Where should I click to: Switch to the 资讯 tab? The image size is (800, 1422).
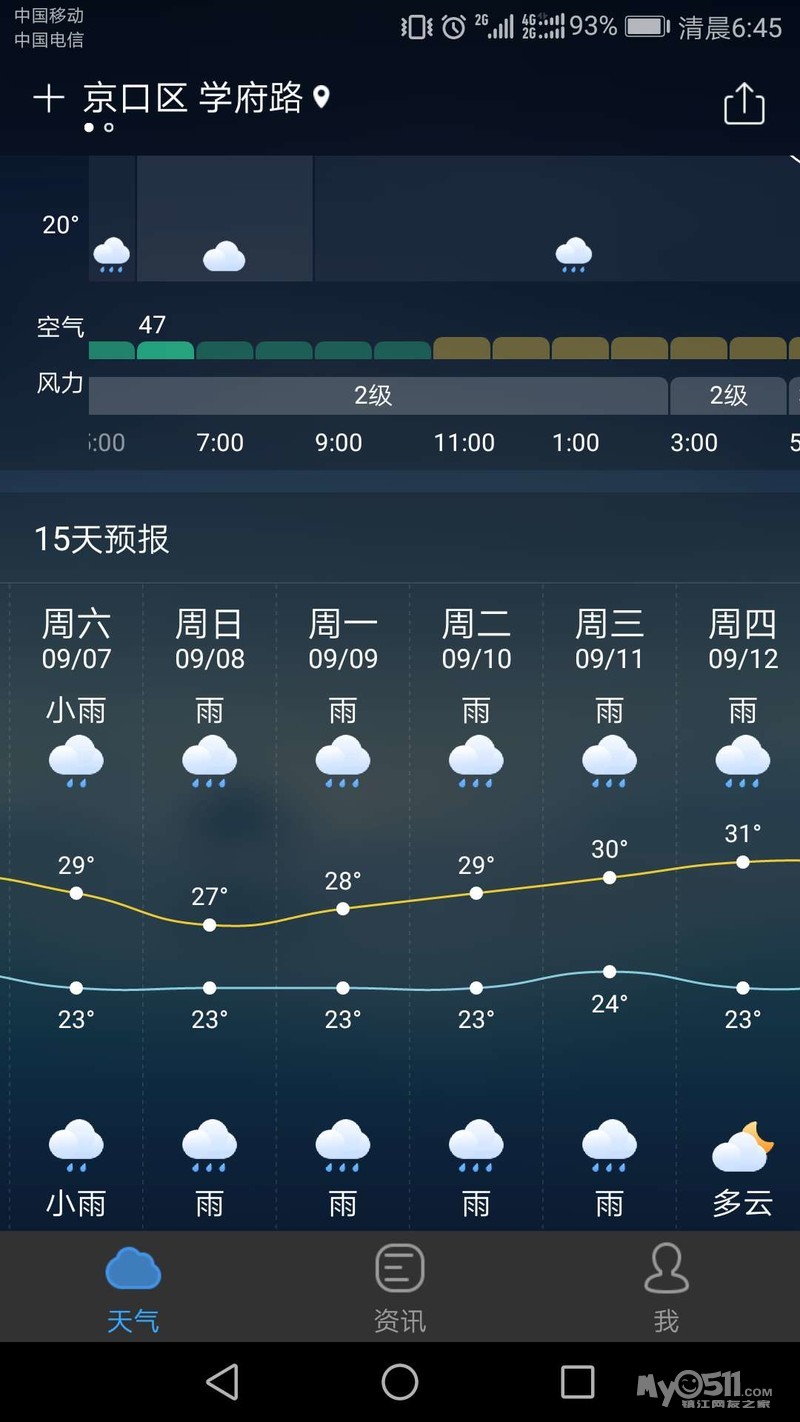[400, 1289]
